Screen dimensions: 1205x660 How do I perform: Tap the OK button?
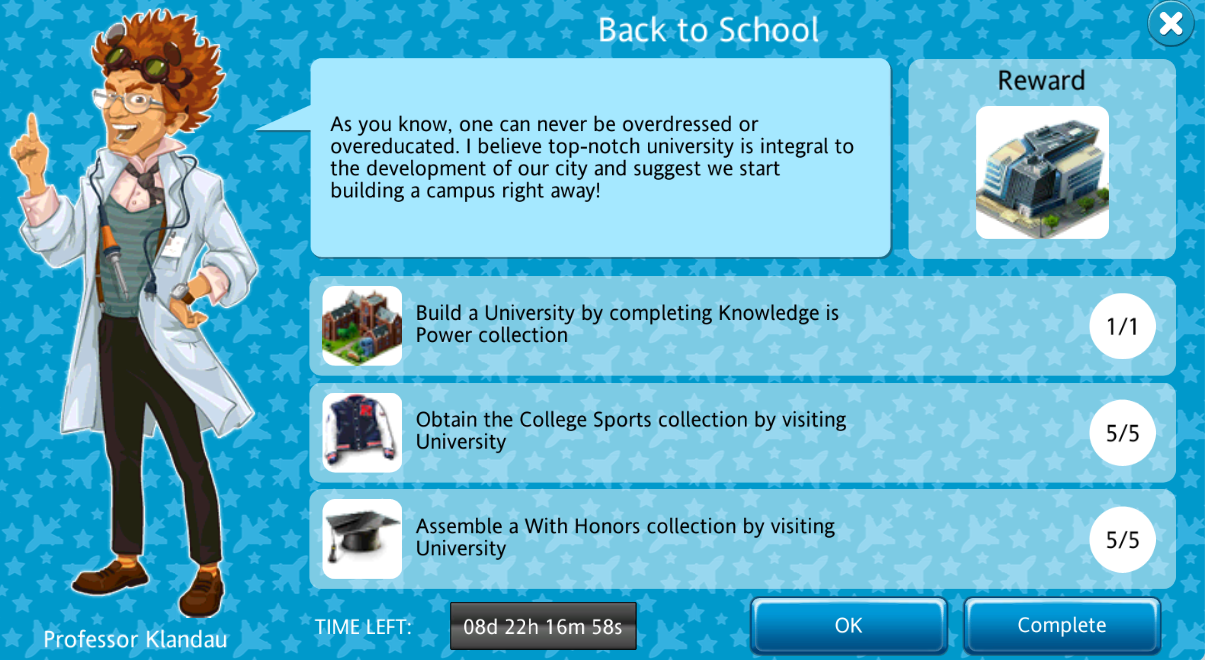848,626
